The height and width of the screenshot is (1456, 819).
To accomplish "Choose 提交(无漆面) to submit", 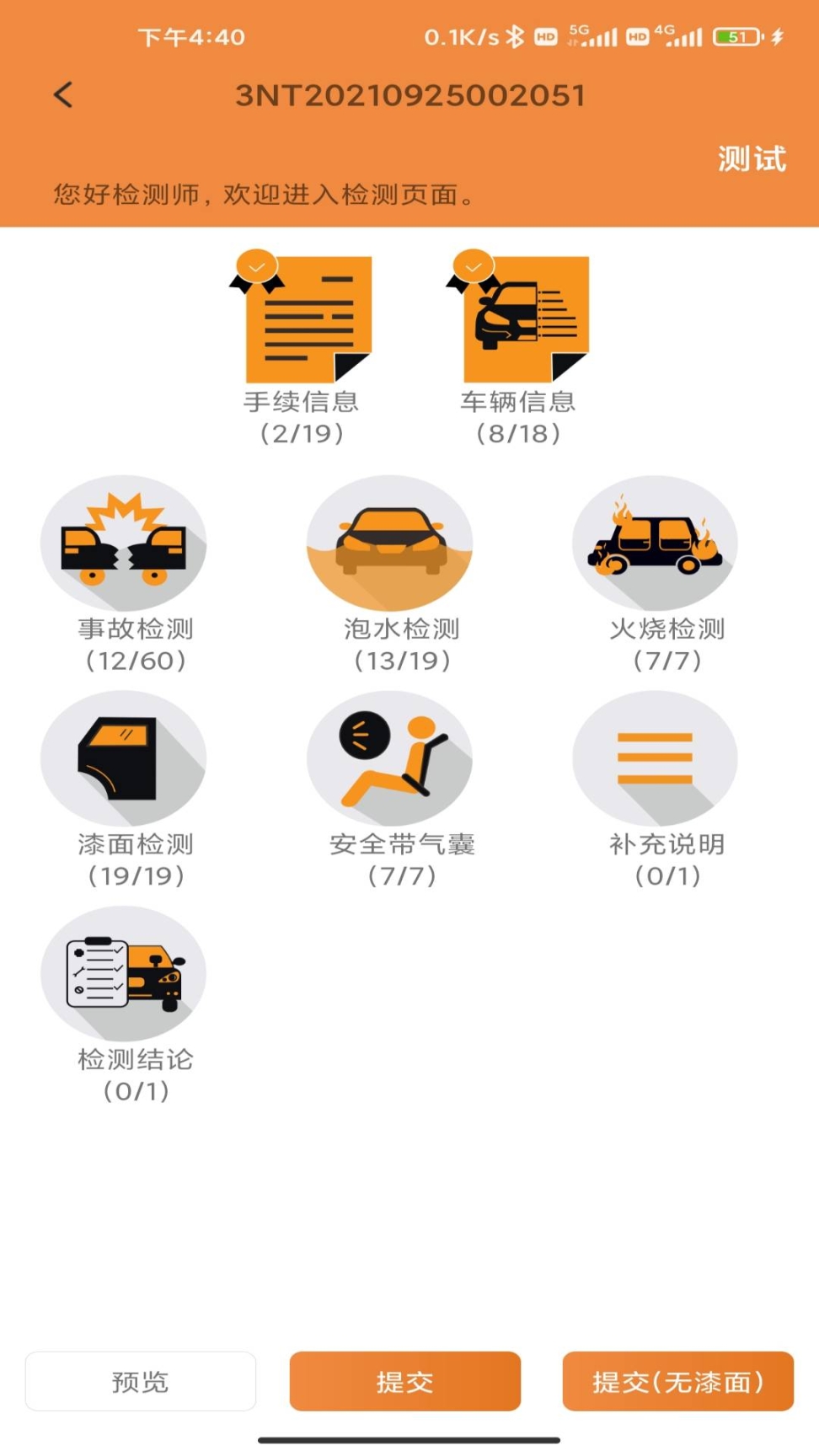I will coord(678,1381).
